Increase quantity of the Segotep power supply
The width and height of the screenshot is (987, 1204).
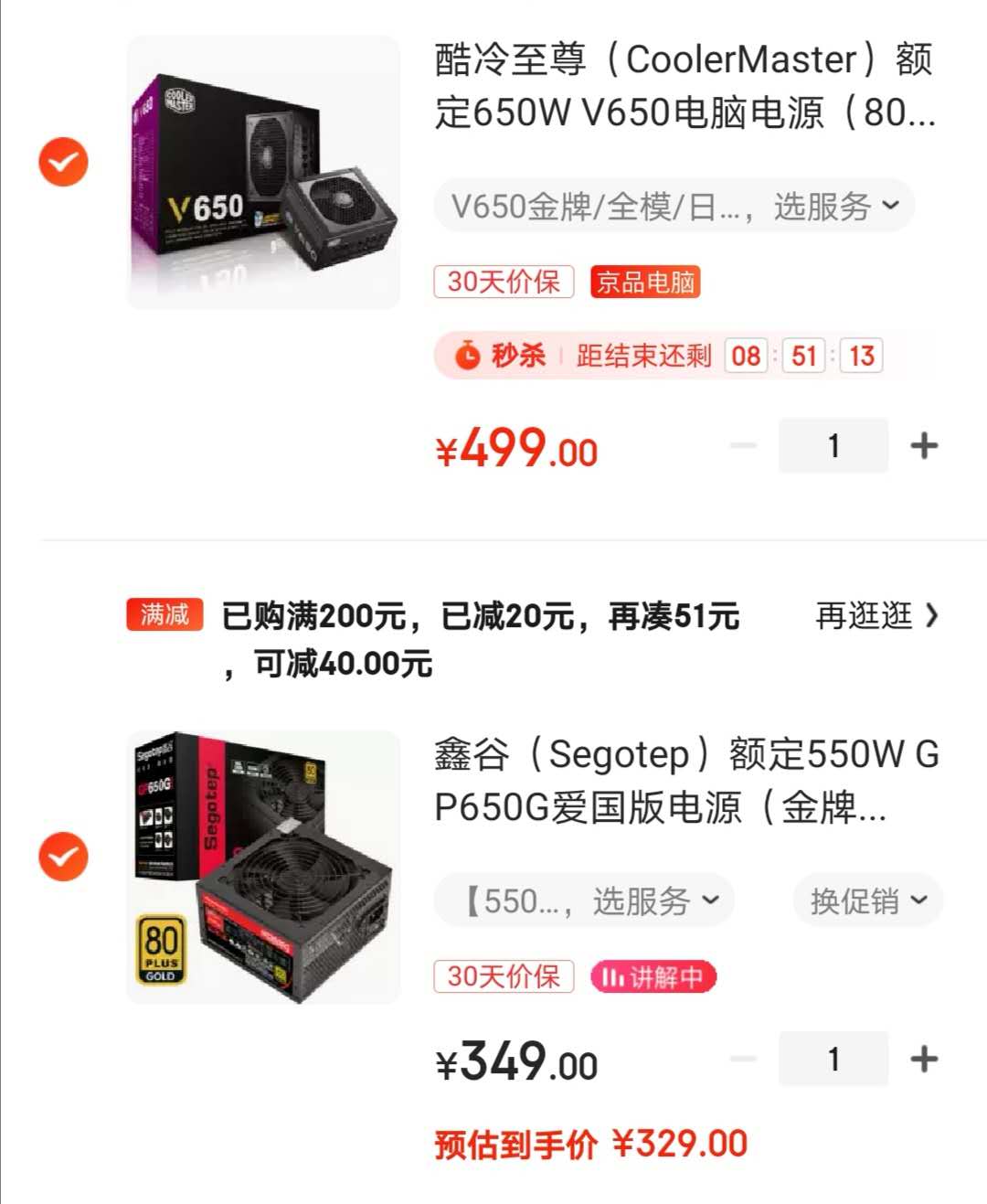(924, 1059)
